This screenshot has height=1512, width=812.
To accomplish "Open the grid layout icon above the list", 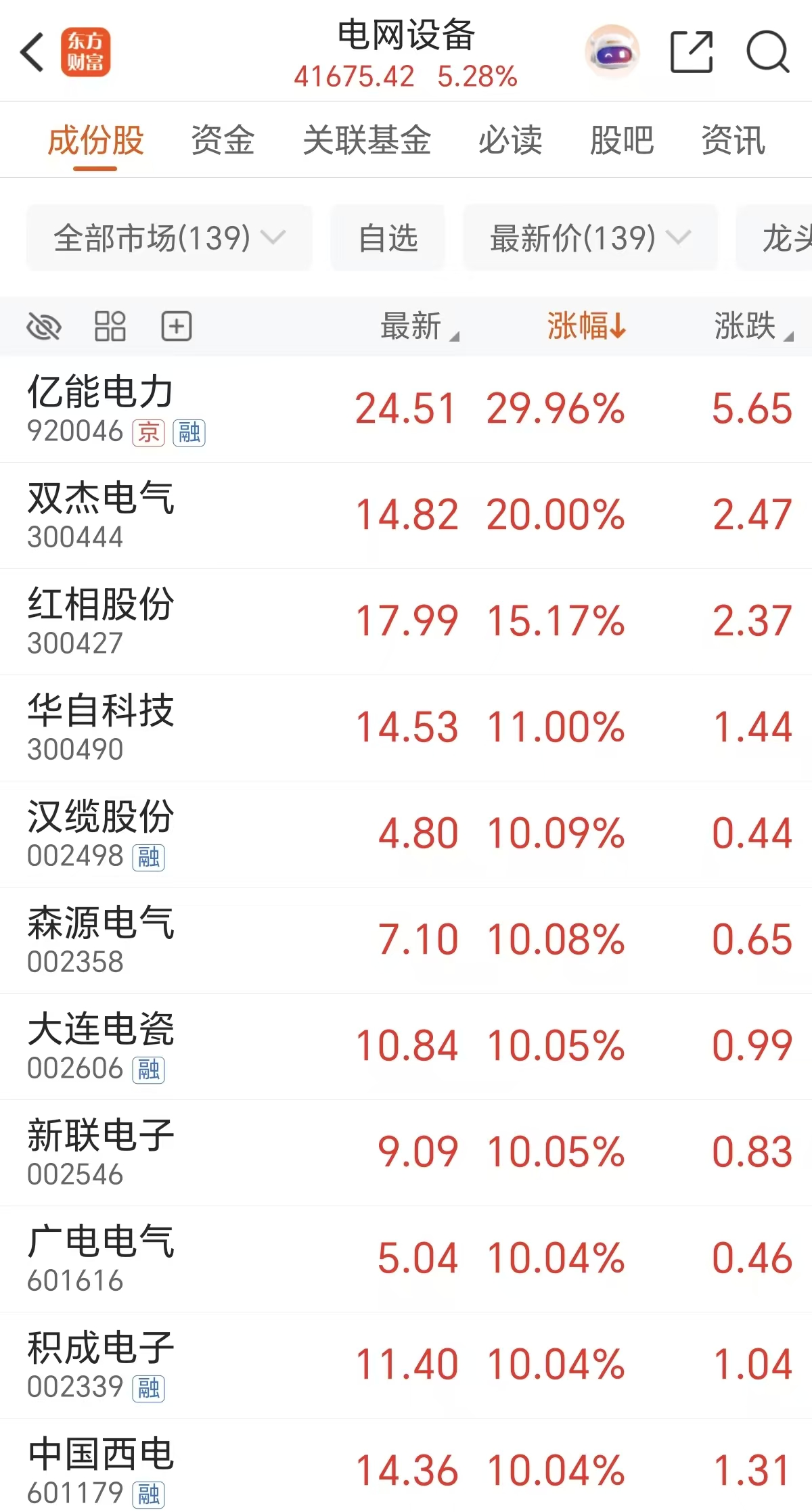I will tap(110, 326).
